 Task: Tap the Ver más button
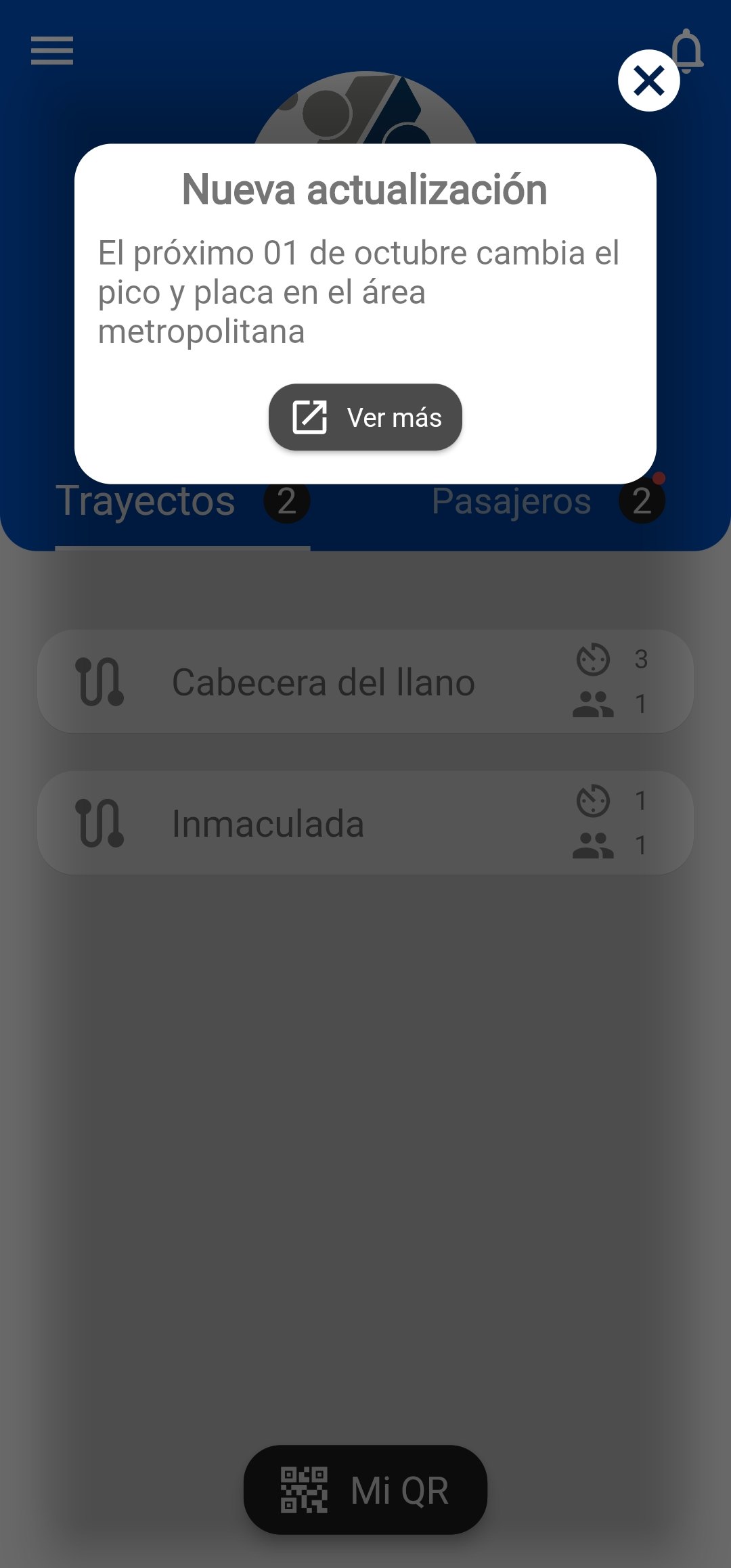click(365, 417)
